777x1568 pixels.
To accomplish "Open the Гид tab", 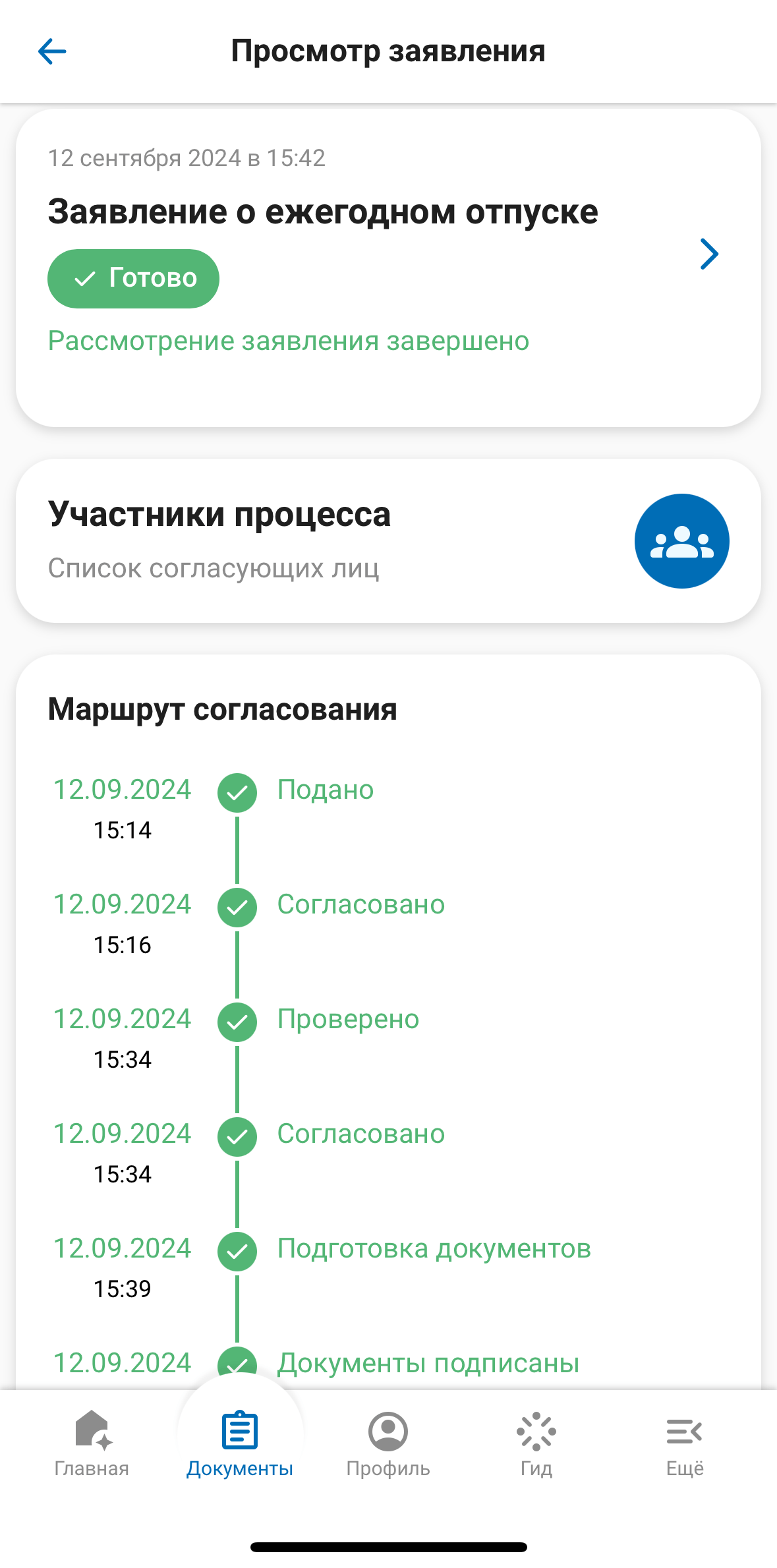I will pos(536,1443).
